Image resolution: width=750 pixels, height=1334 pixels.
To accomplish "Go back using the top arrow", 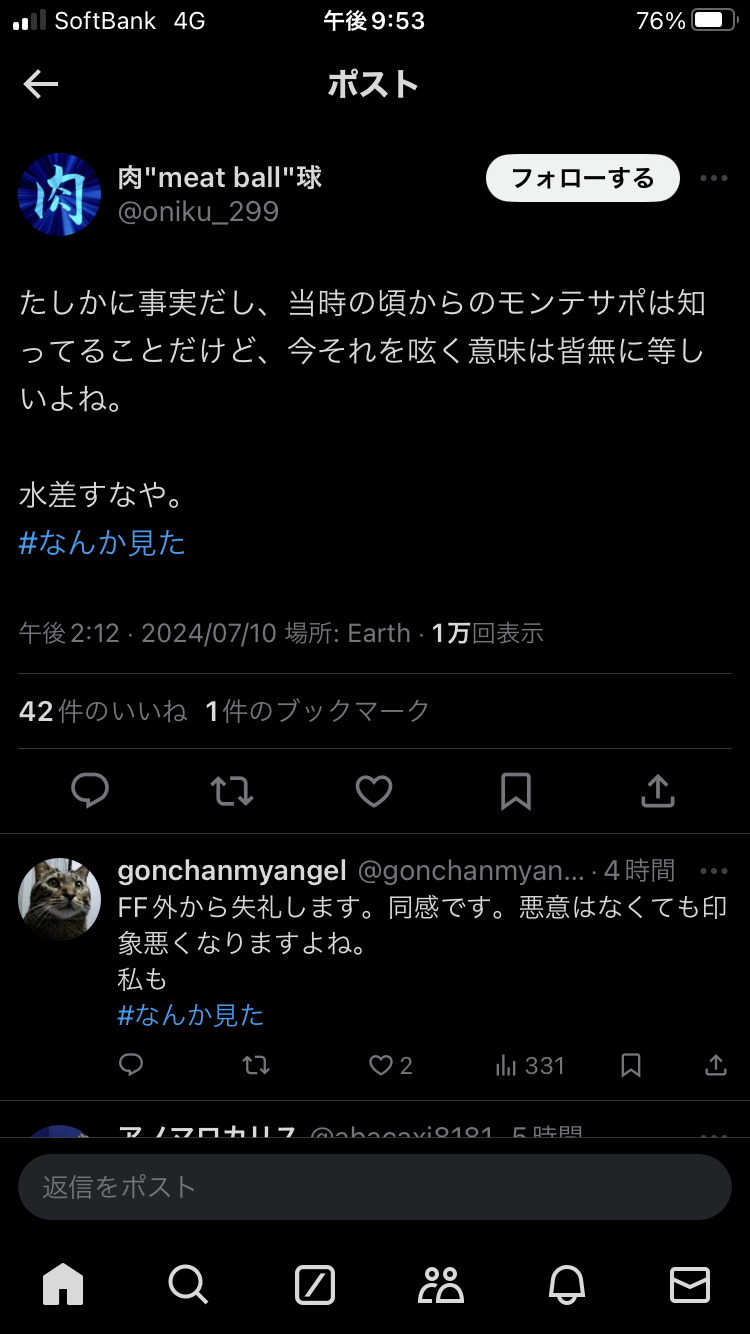I will (41, 85).
